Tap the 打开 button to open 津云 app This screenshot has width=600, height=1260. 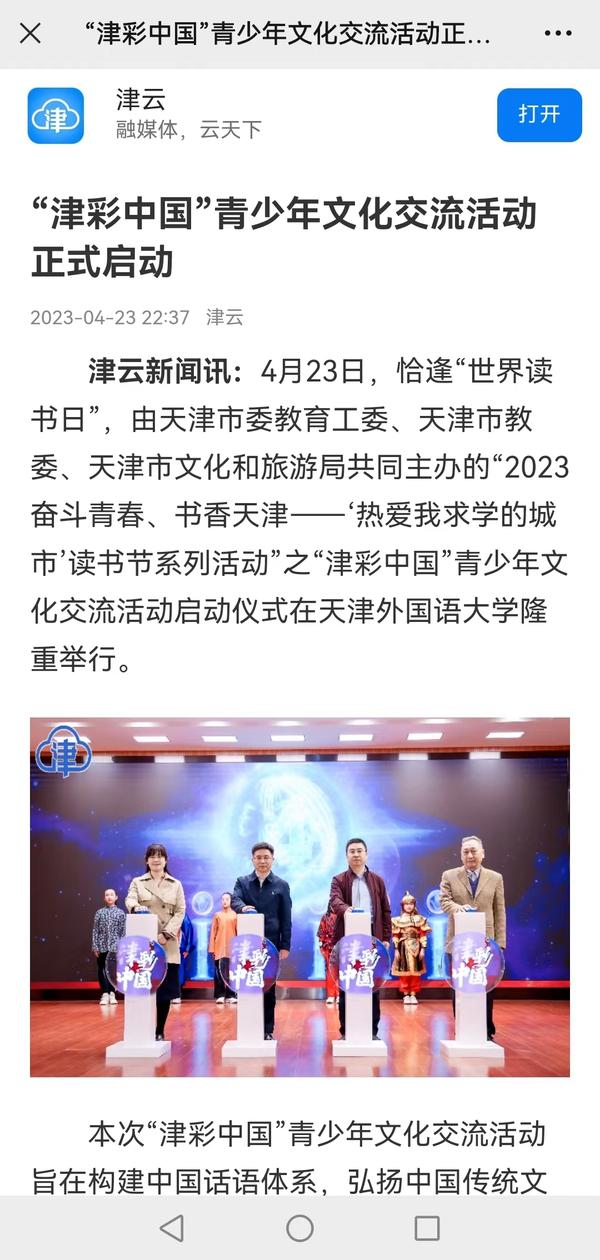539,115
